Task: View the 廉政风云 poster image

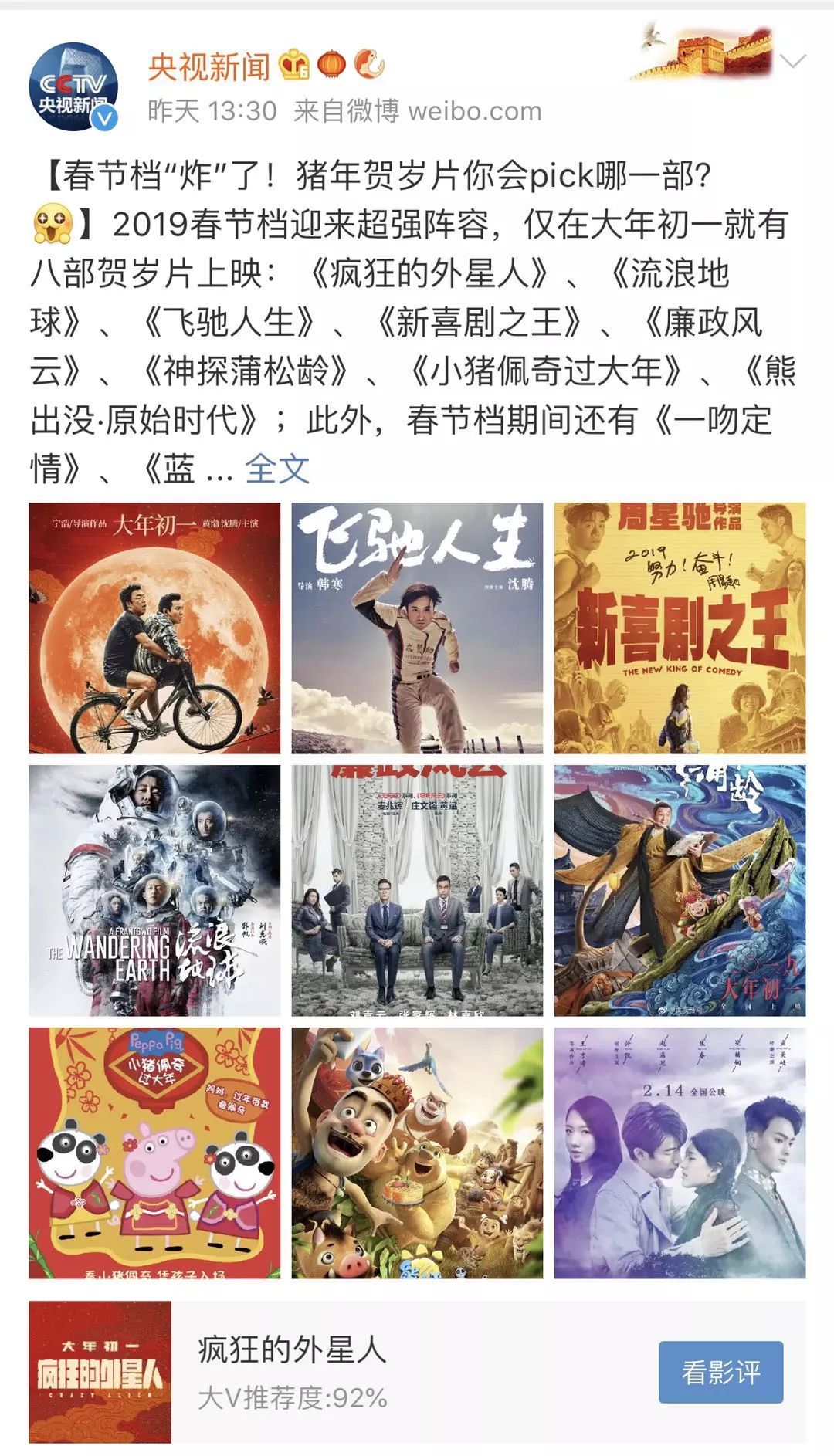Action: [417, 890]
